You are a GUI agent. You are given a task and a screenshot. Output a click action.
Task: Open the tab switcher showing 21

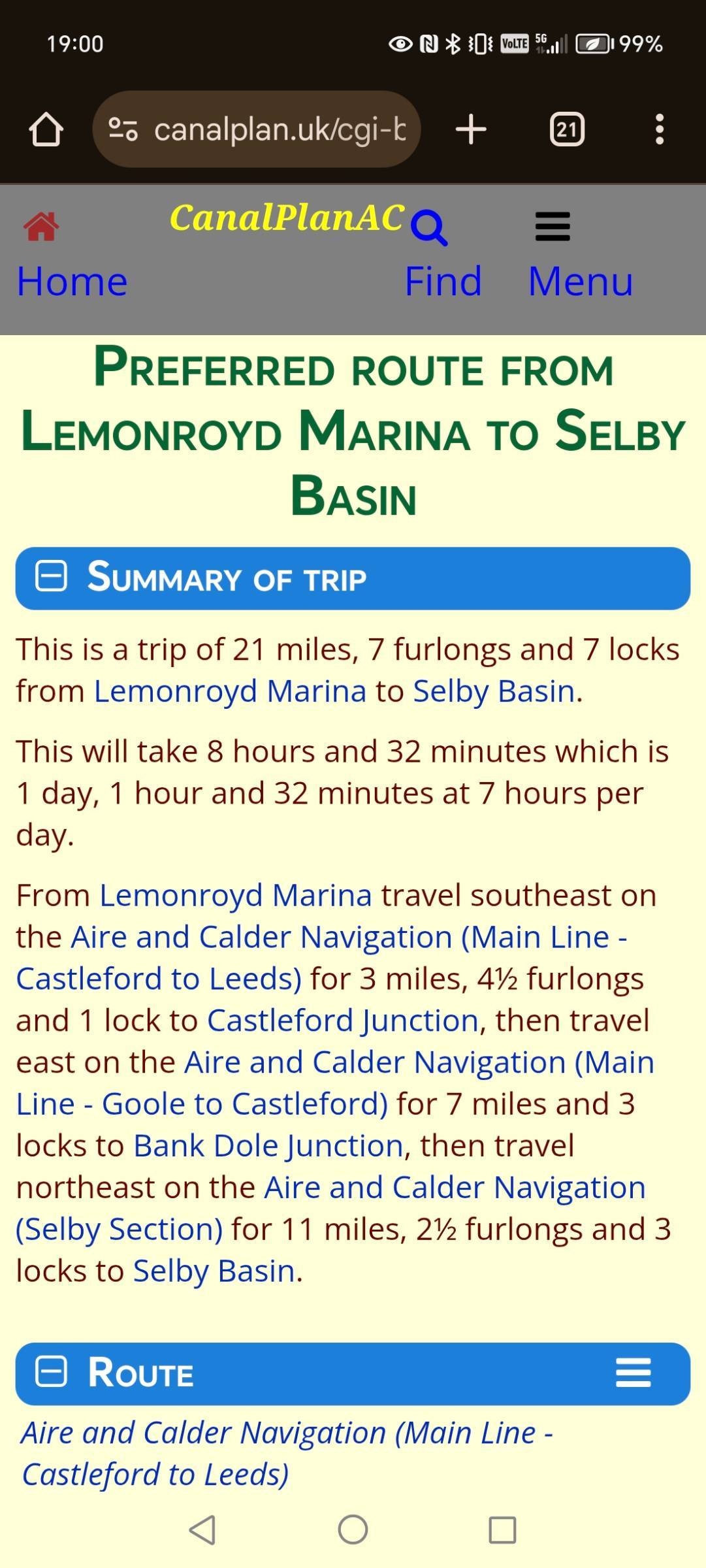click(567, 129)
